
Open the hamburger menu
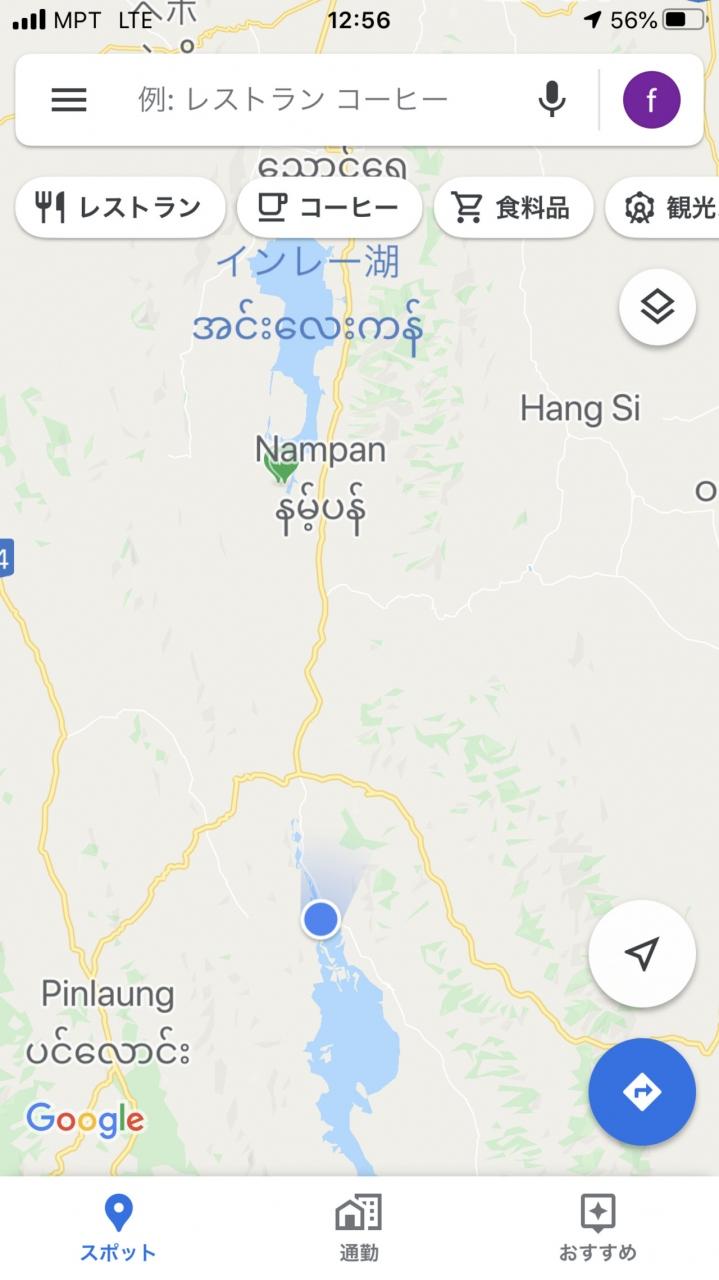point(69,99)
